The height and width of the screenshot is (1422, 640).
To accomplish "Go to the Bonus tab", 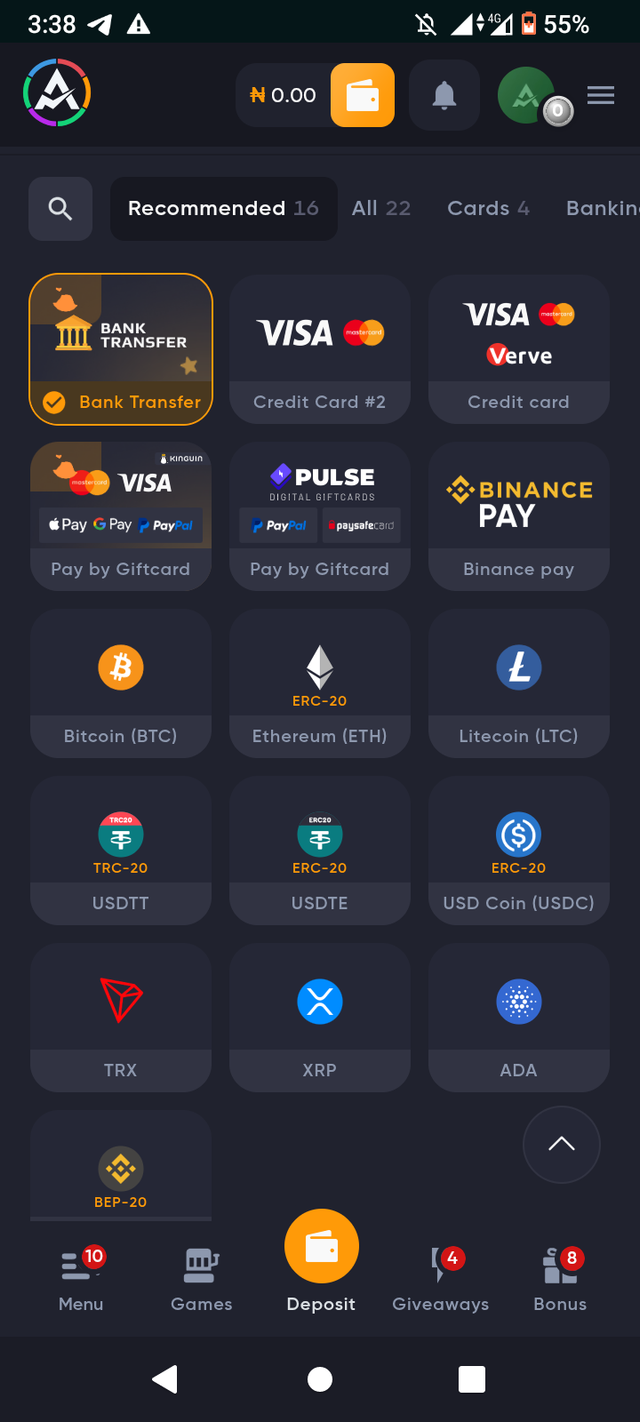I will 560,1280.
